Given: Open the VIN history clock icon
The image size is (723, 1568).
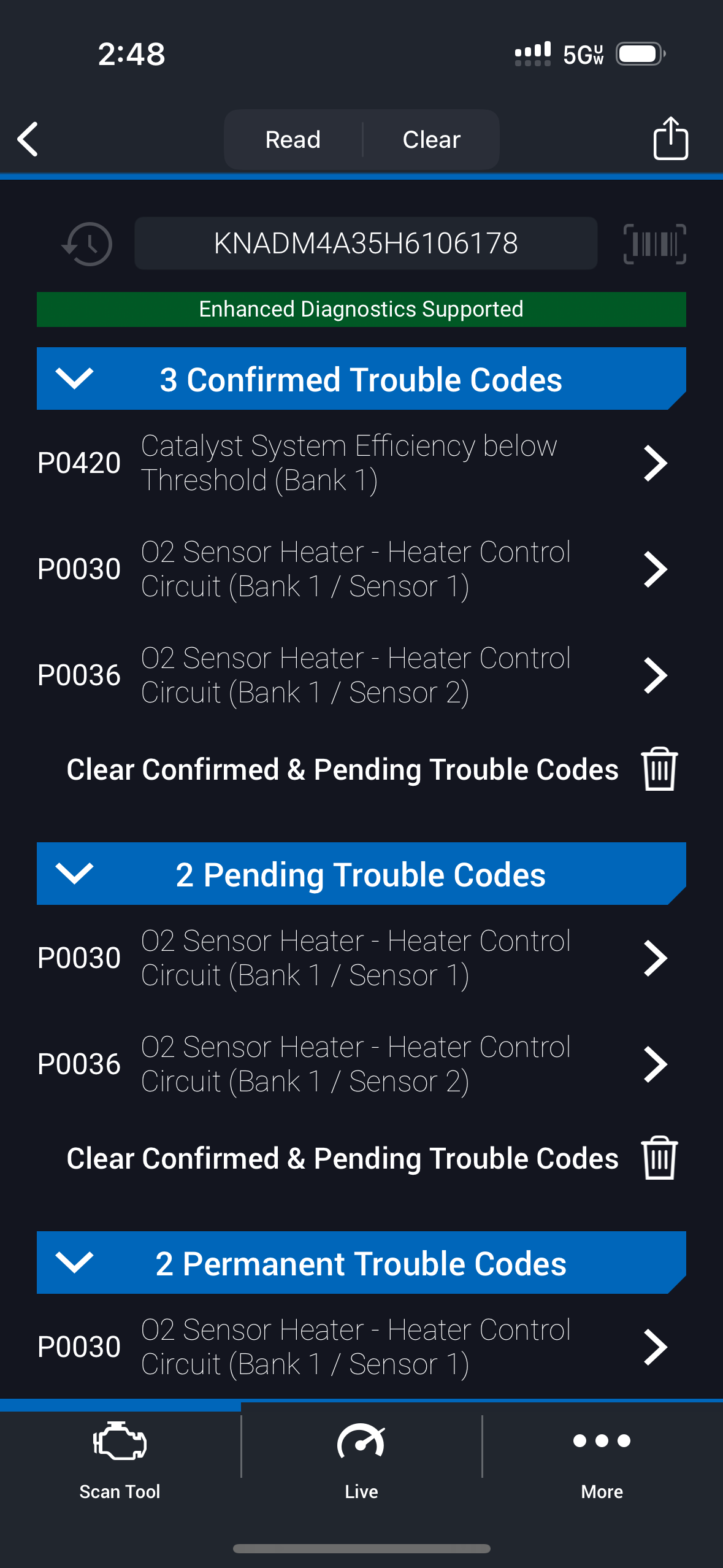Looking at the screenshot, I should (x=87, y=244).
